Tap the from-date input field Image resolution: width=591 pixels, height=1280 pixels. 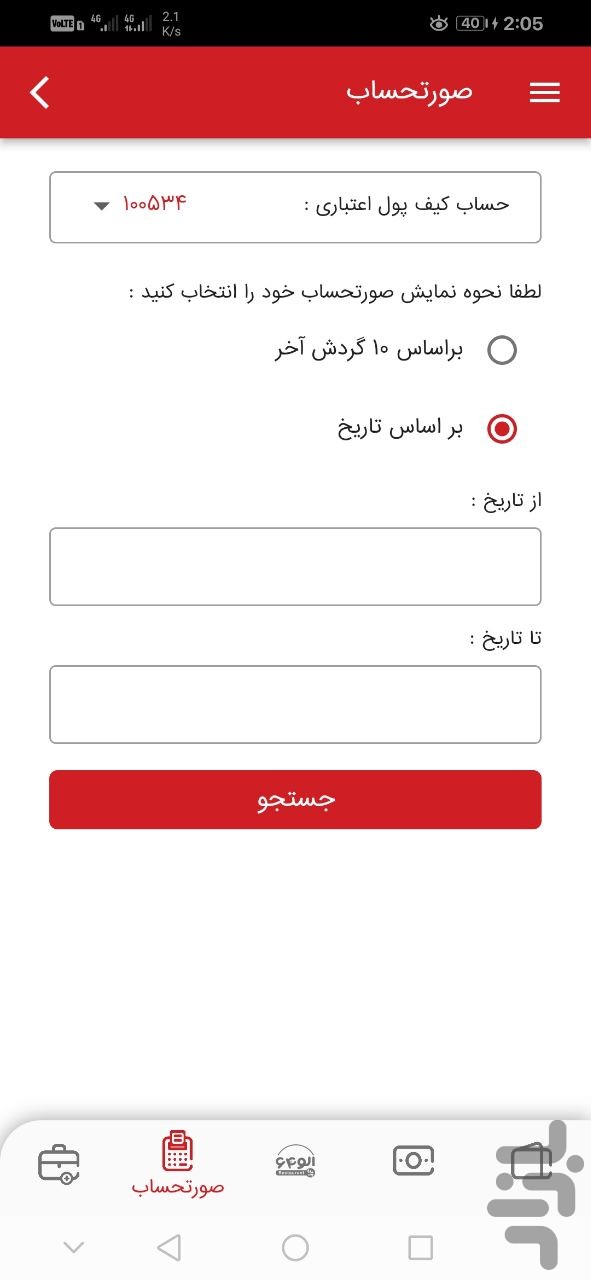click(x=295, y=566)
